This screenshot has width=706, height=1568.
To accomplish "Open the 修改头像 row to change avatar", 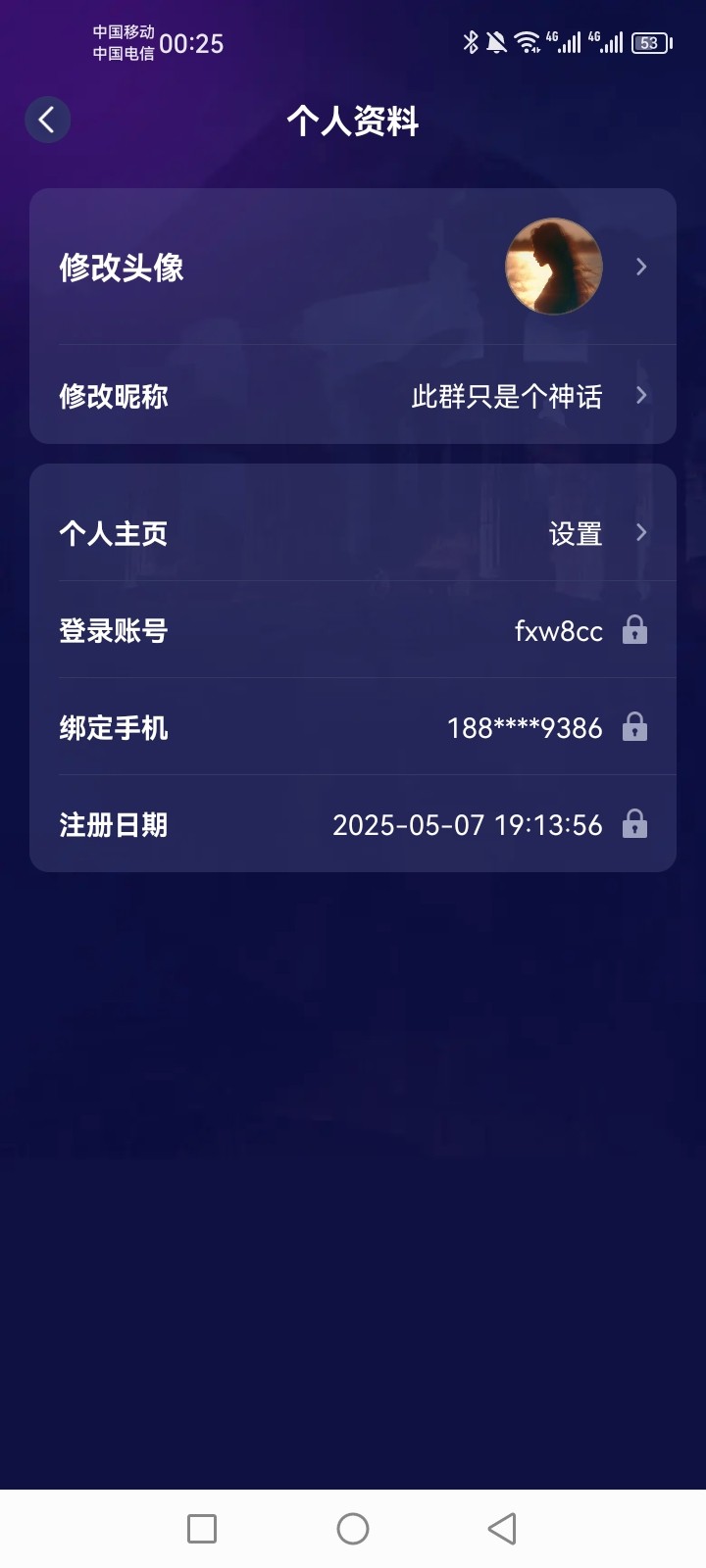I will [353, 267].
